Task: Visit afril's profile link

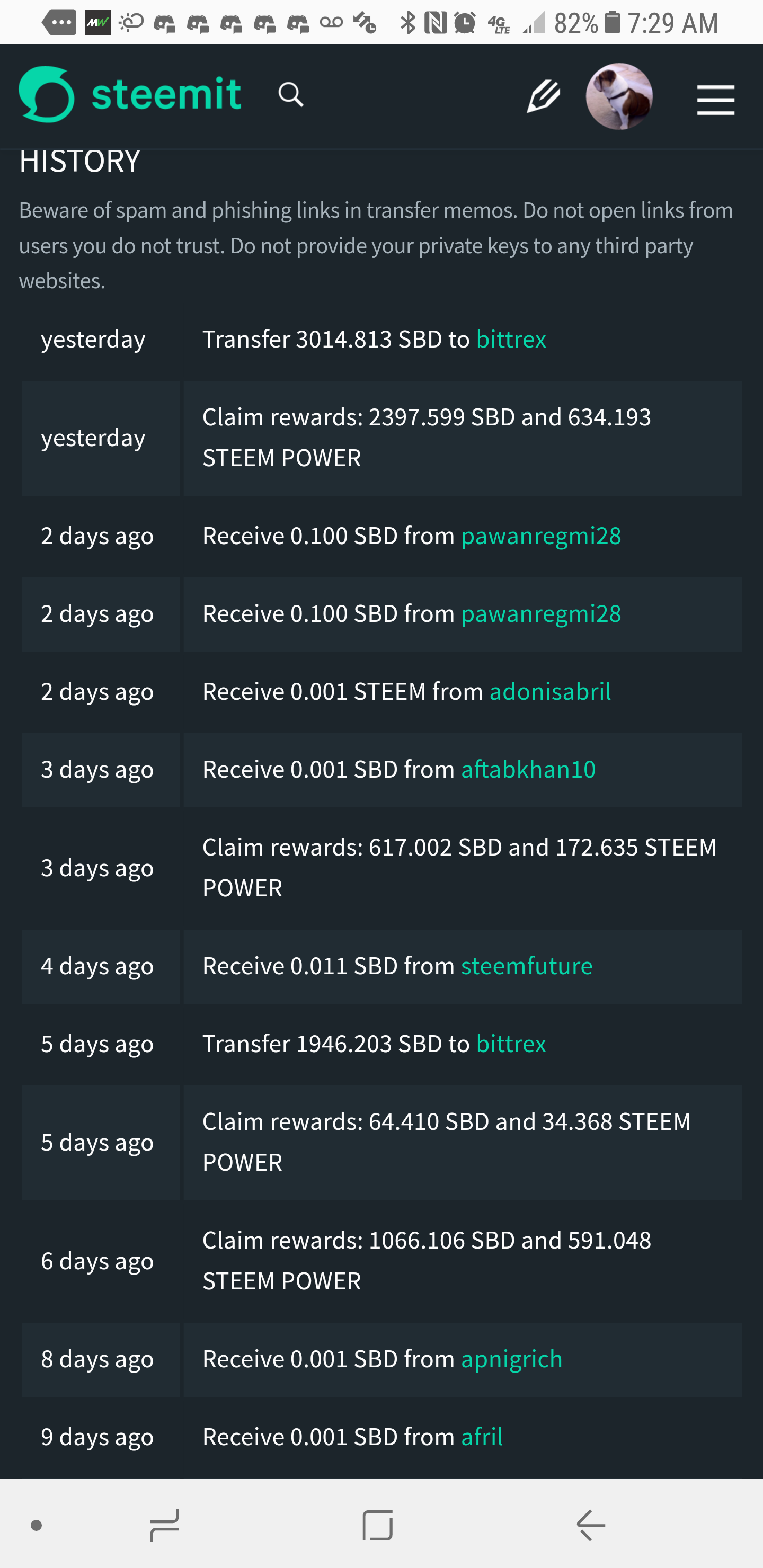Action: [x=482, y=1437]
